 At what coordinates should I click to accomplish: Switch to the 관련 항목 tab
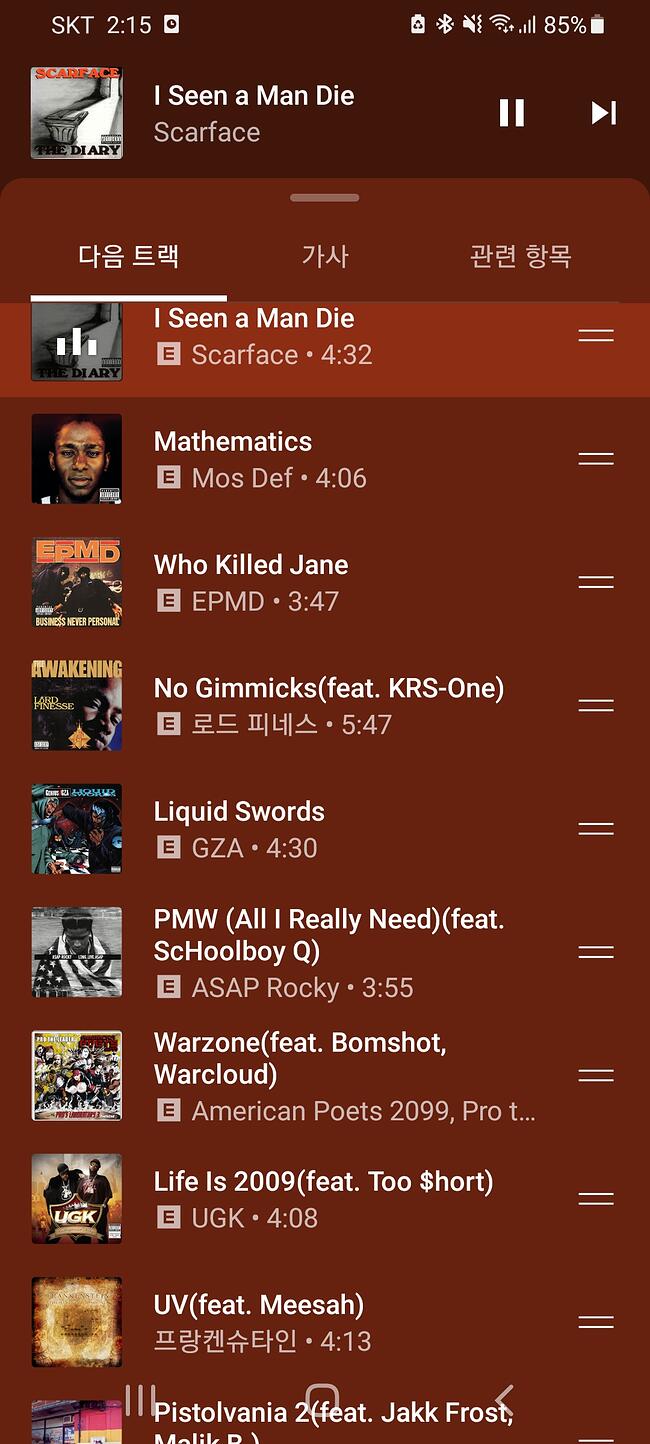(520, 256)
